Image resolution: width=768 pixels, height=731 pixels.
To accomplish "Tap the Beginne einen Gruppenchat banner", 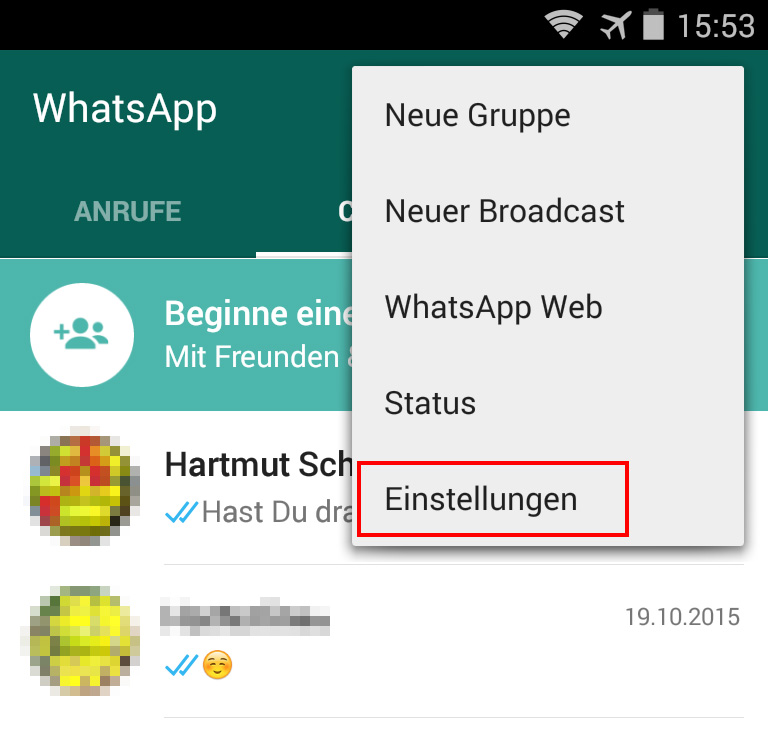I will pos(190,335).
